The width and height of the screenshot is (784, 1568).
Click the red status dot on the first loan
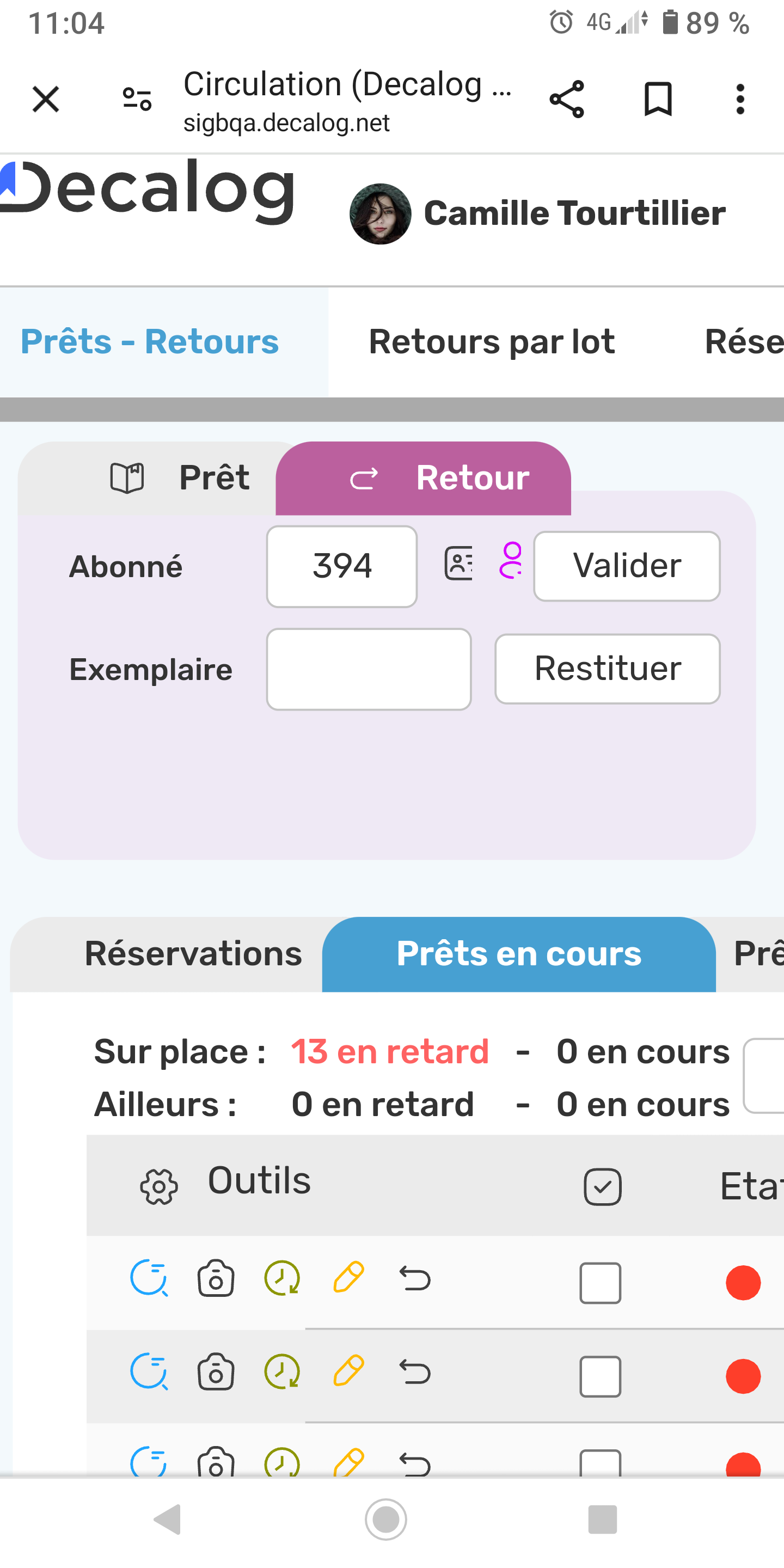point(744,1283)
